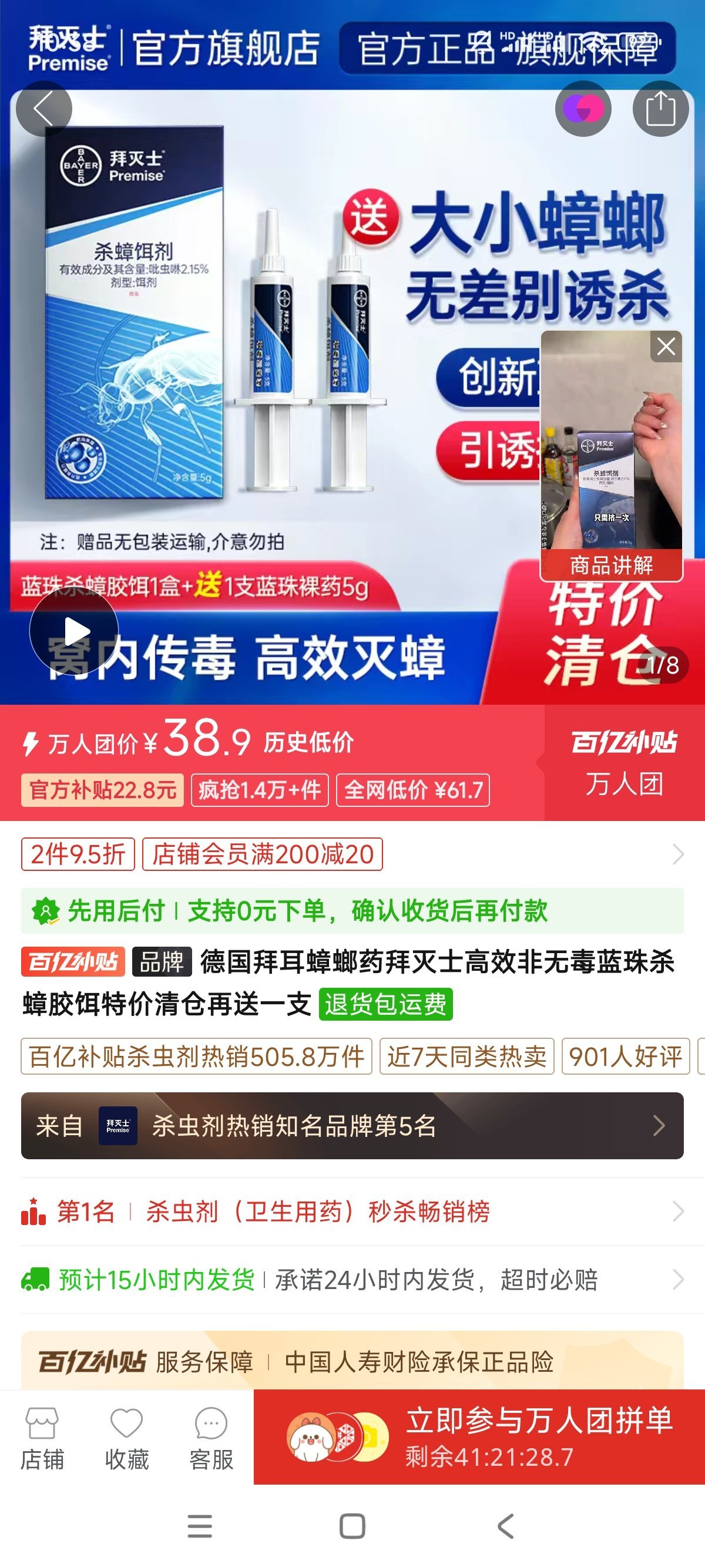The image size is (705, 1568).
Task: Open the round purple-and-pink icon beside share
Action: pos(583,109)
